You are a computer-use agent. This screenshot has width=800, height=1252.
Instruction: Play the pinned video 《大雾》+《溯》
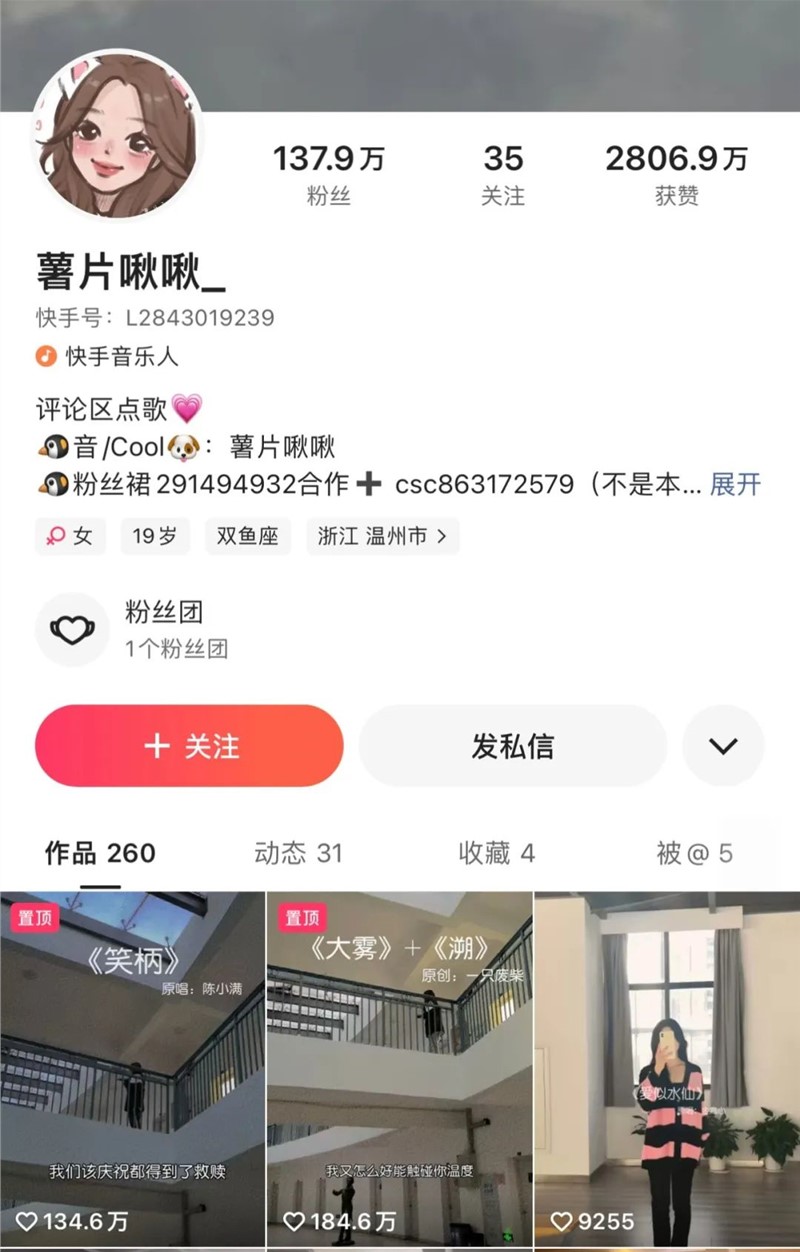pos(399,1070)
